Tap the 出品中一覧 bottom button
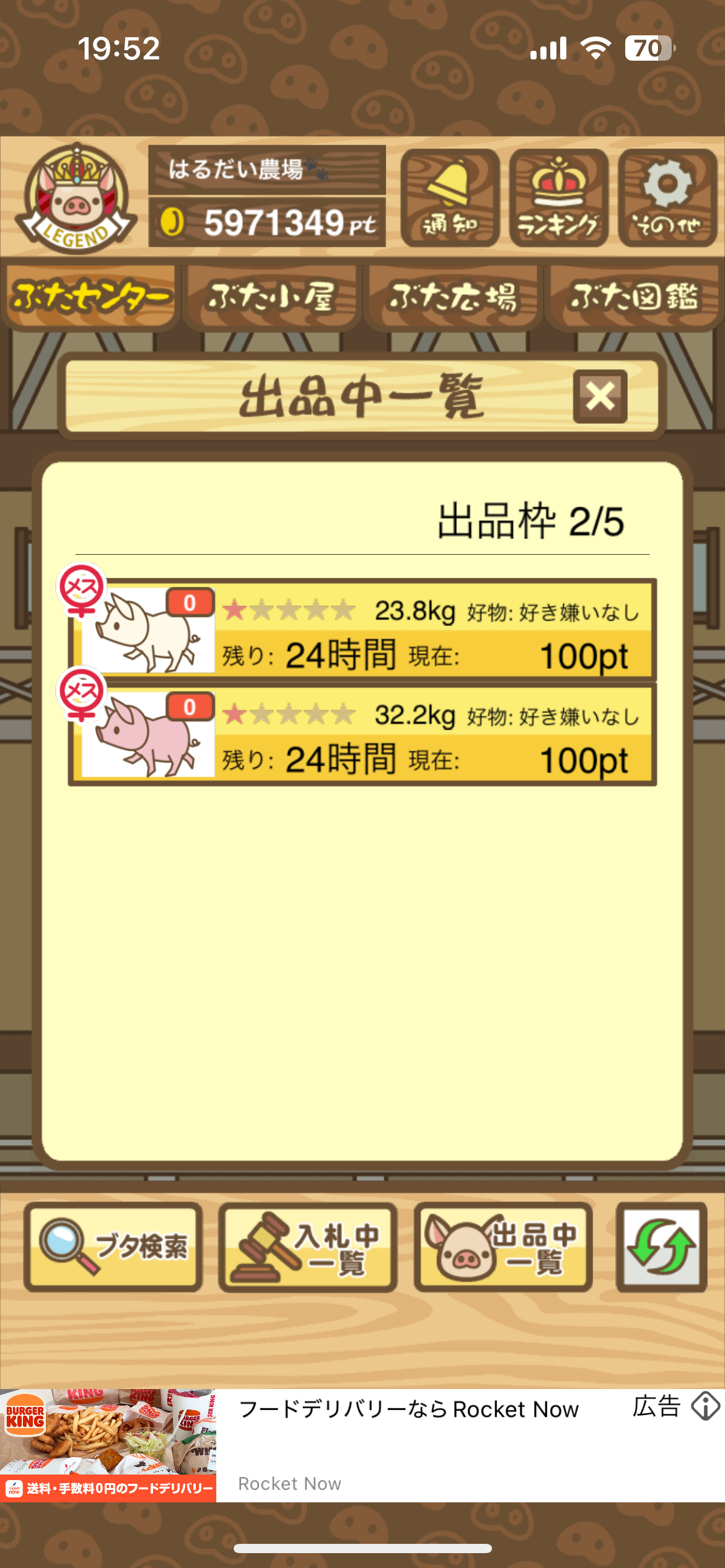The image size is (725, 1568). tap(503, 1247)
